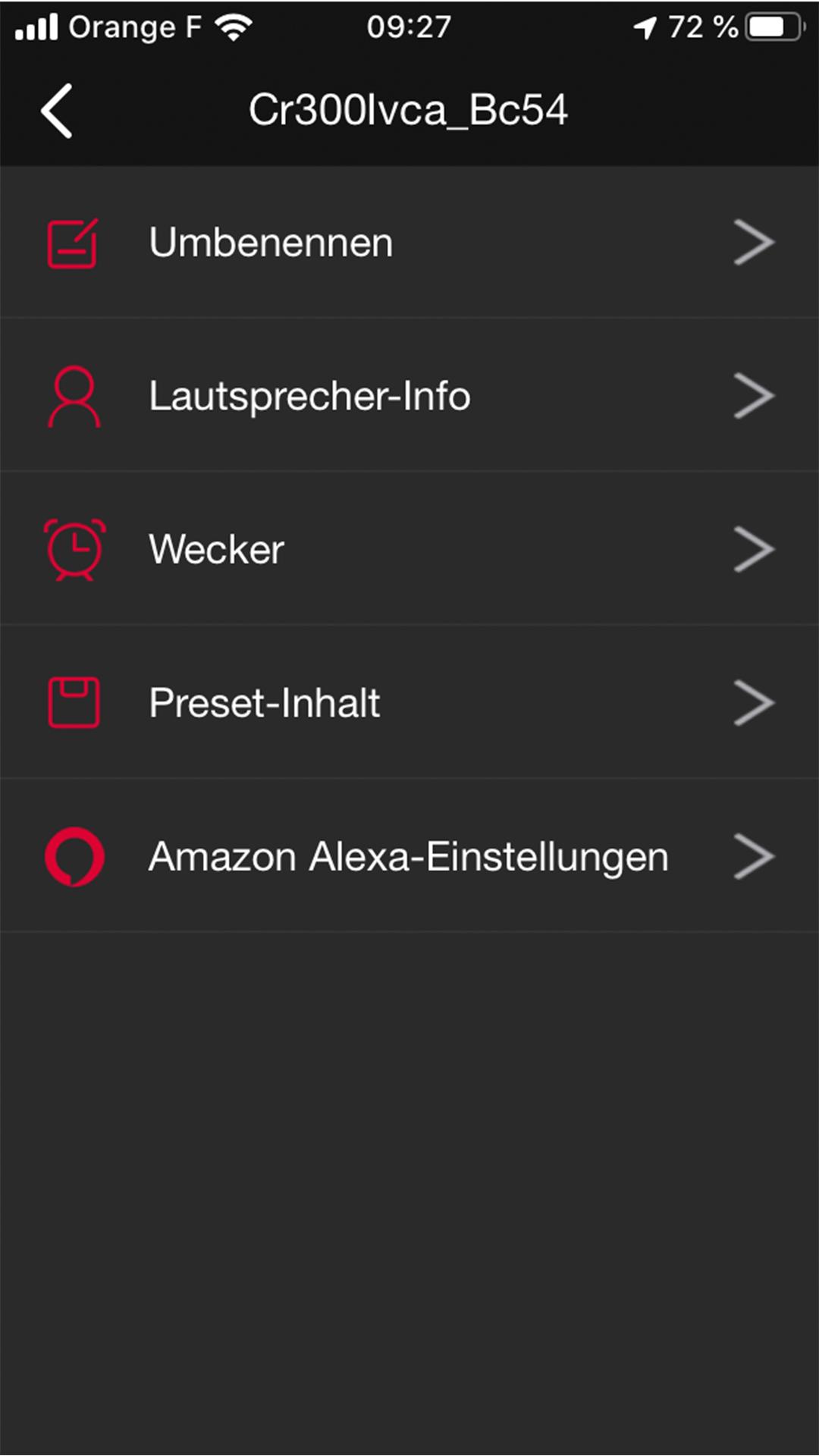
Task: Open Preset-Inhalt
Action: tap(409, 703)
